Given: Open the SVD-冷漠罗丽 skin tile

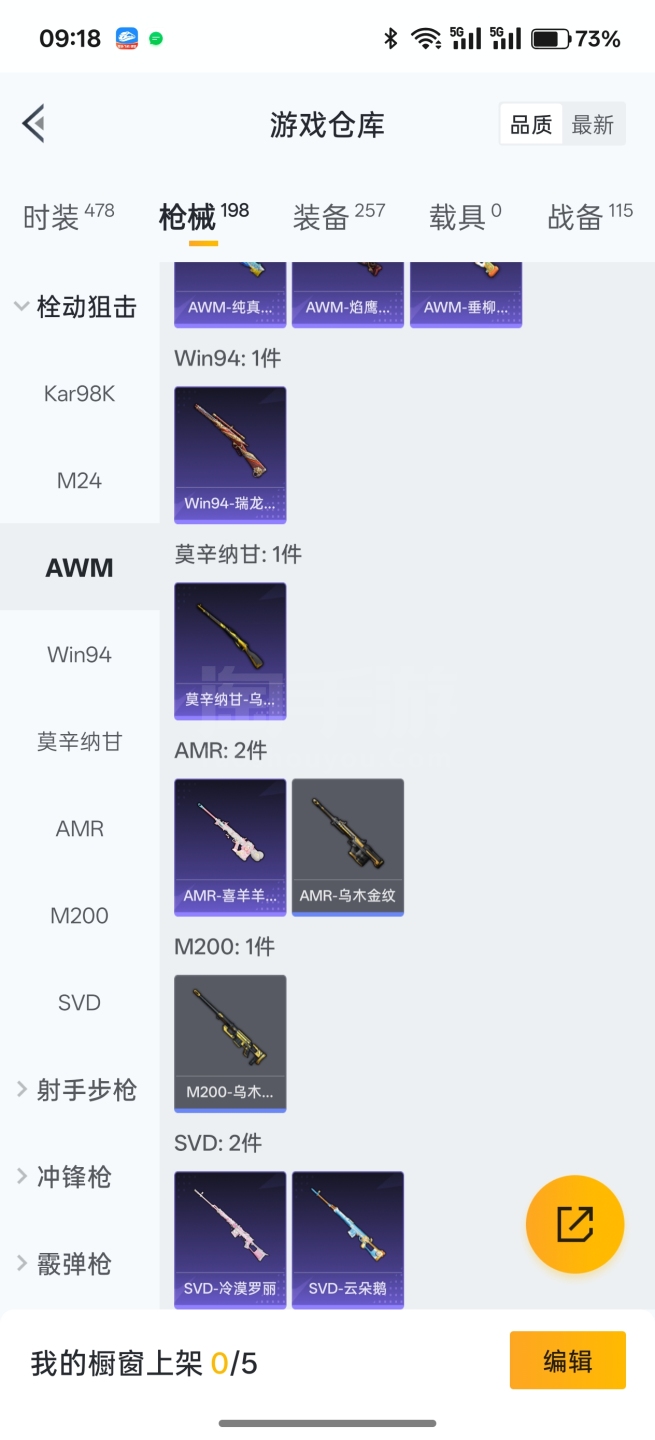Looking at the screenshot, I should pyautogui.click(x=230, y=1239).
